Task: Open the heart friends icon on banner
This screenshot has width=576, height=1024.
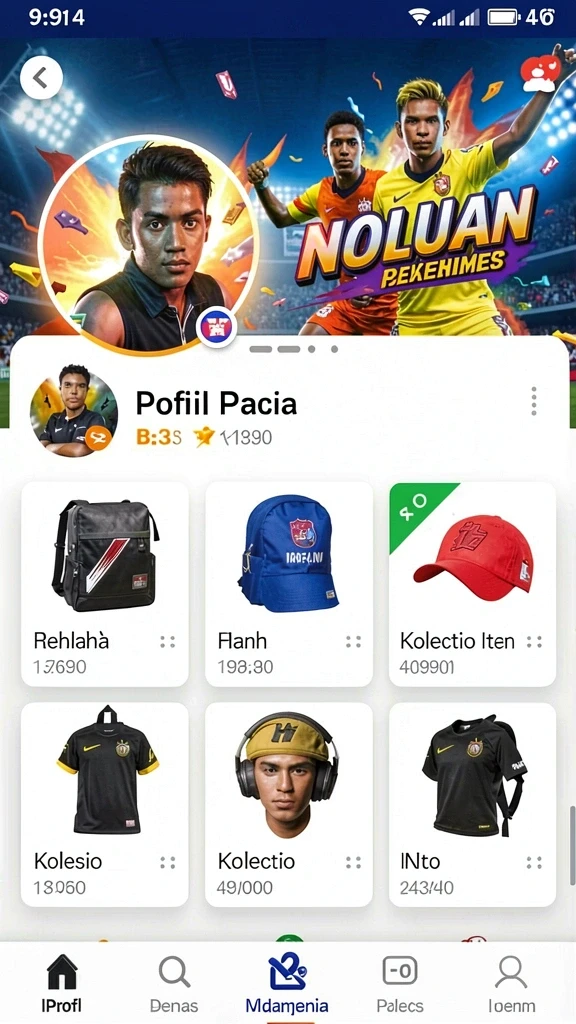Action: 541,73
